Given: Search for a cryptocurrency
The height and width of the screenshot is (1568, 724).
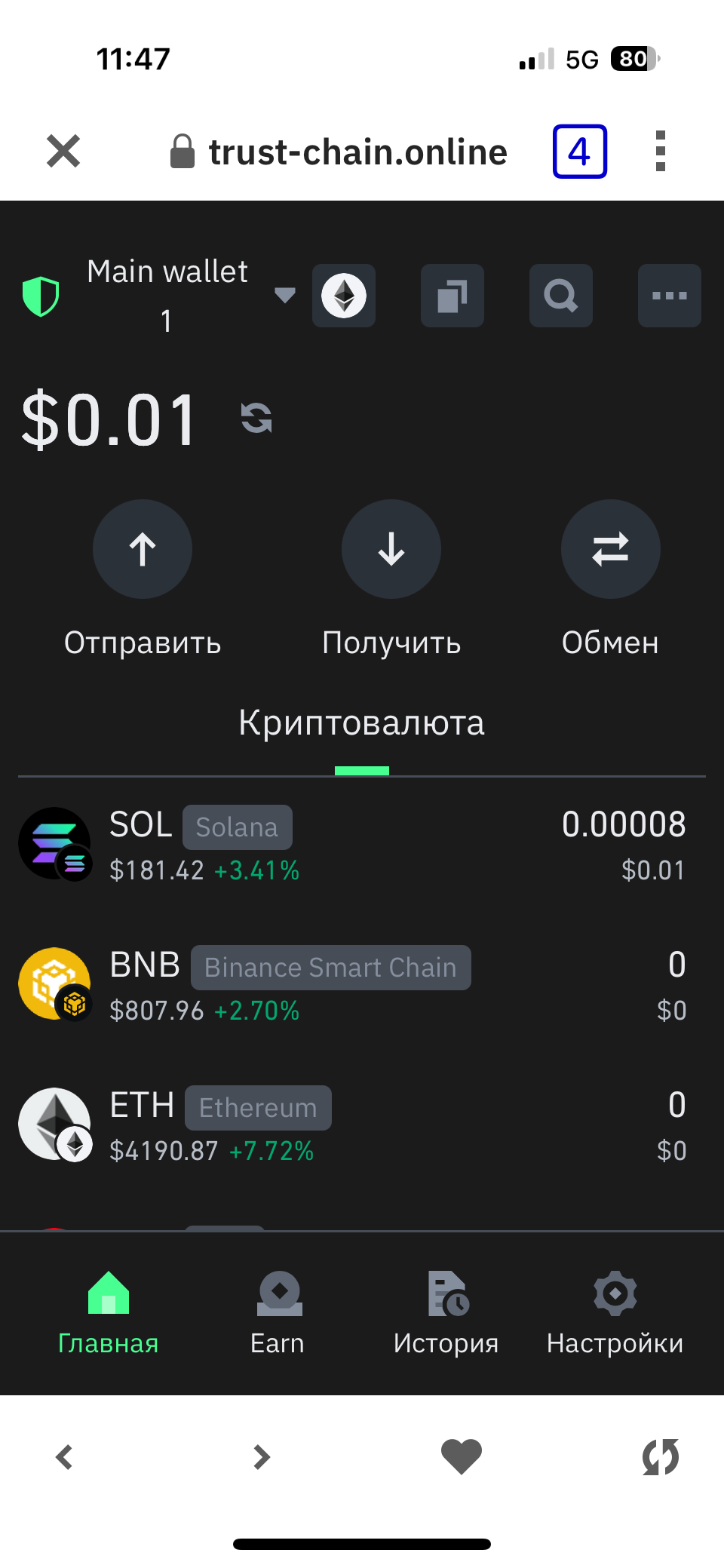Looking at the screenshot, I should point(561,296).
